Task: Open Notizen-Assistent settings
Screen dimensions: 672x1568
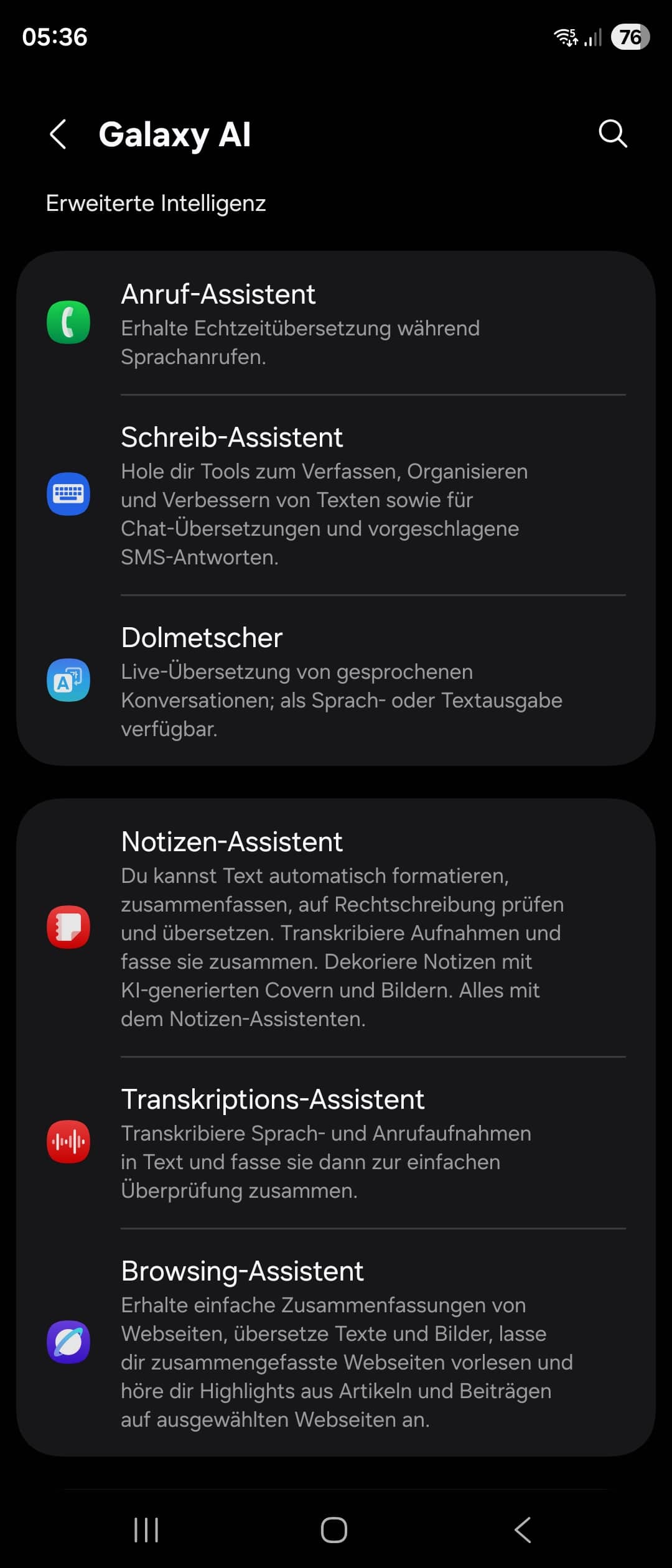Action: point(336,928)
